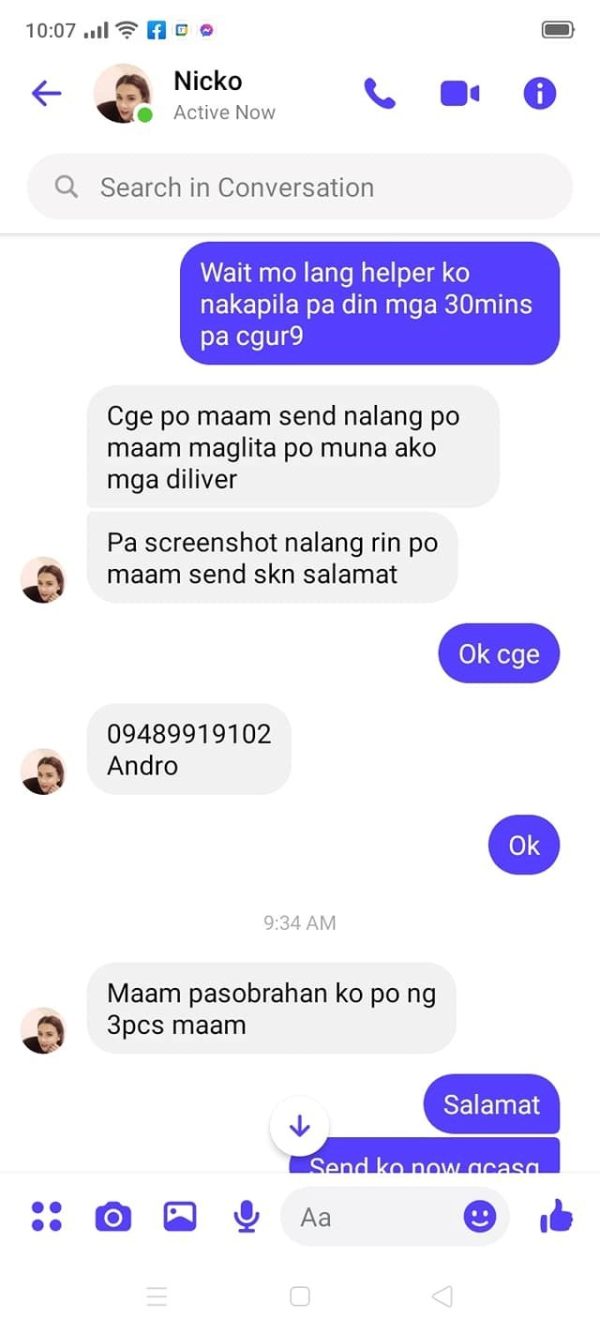Tap the system back button
This screenshot has width=600, height=1333.
tap(442, 1297)
